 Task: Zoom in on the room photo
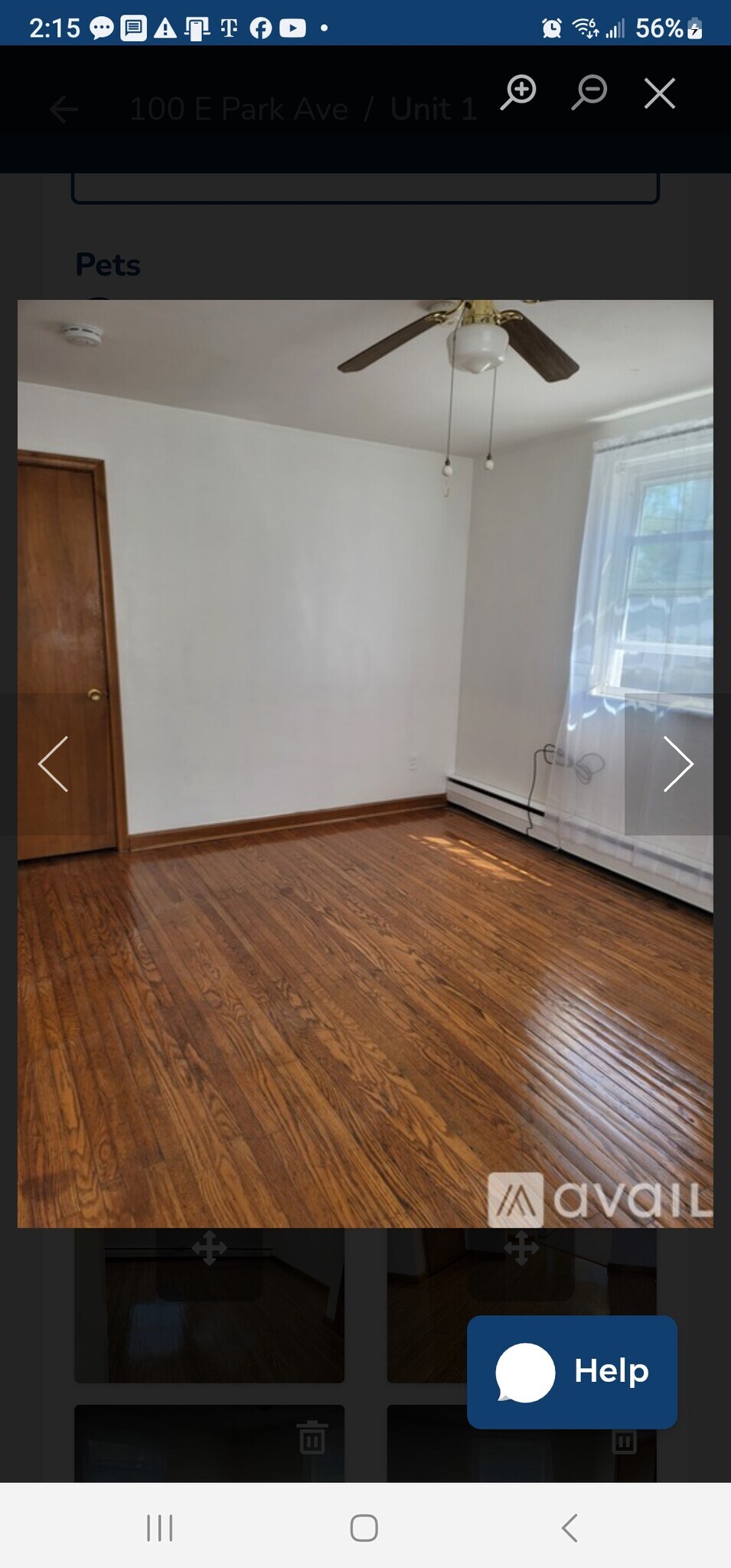[519, 93]
